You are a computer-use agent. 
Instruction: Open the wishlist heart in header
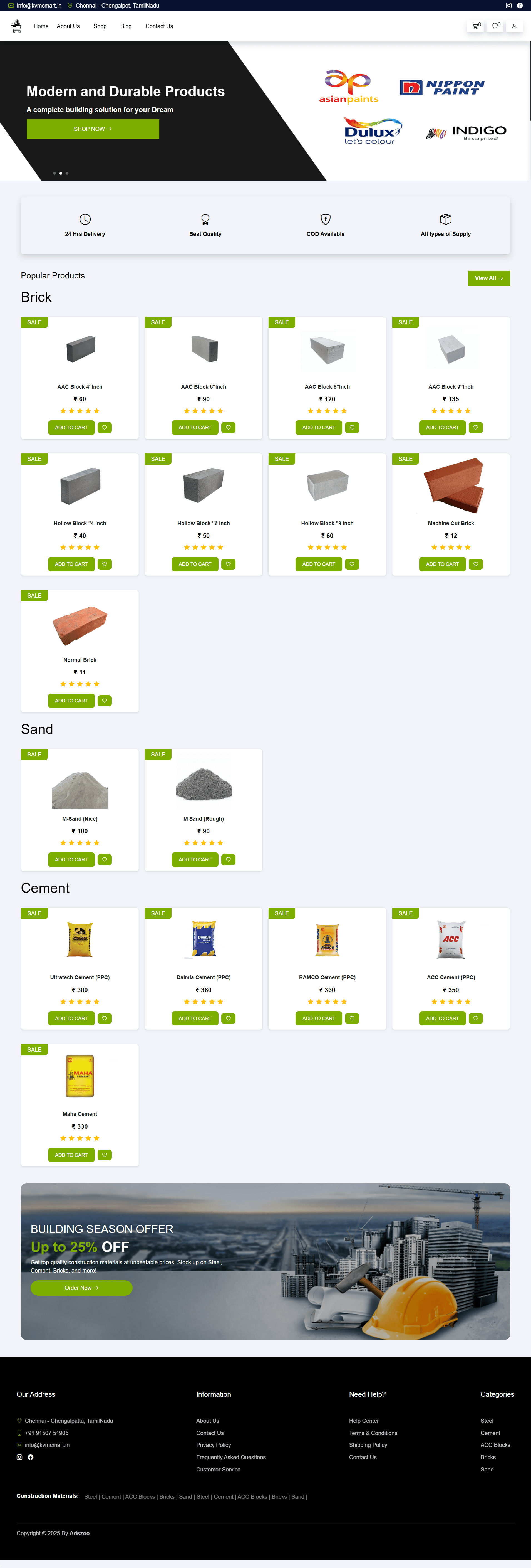click(x=496, y=26)
